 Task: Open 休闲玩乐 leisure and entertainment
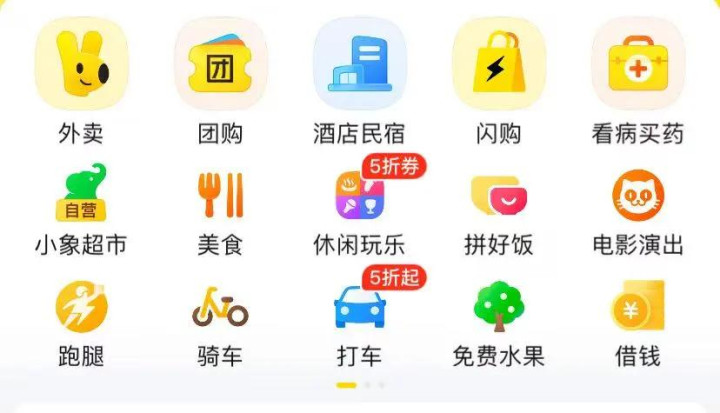point(359,196)
